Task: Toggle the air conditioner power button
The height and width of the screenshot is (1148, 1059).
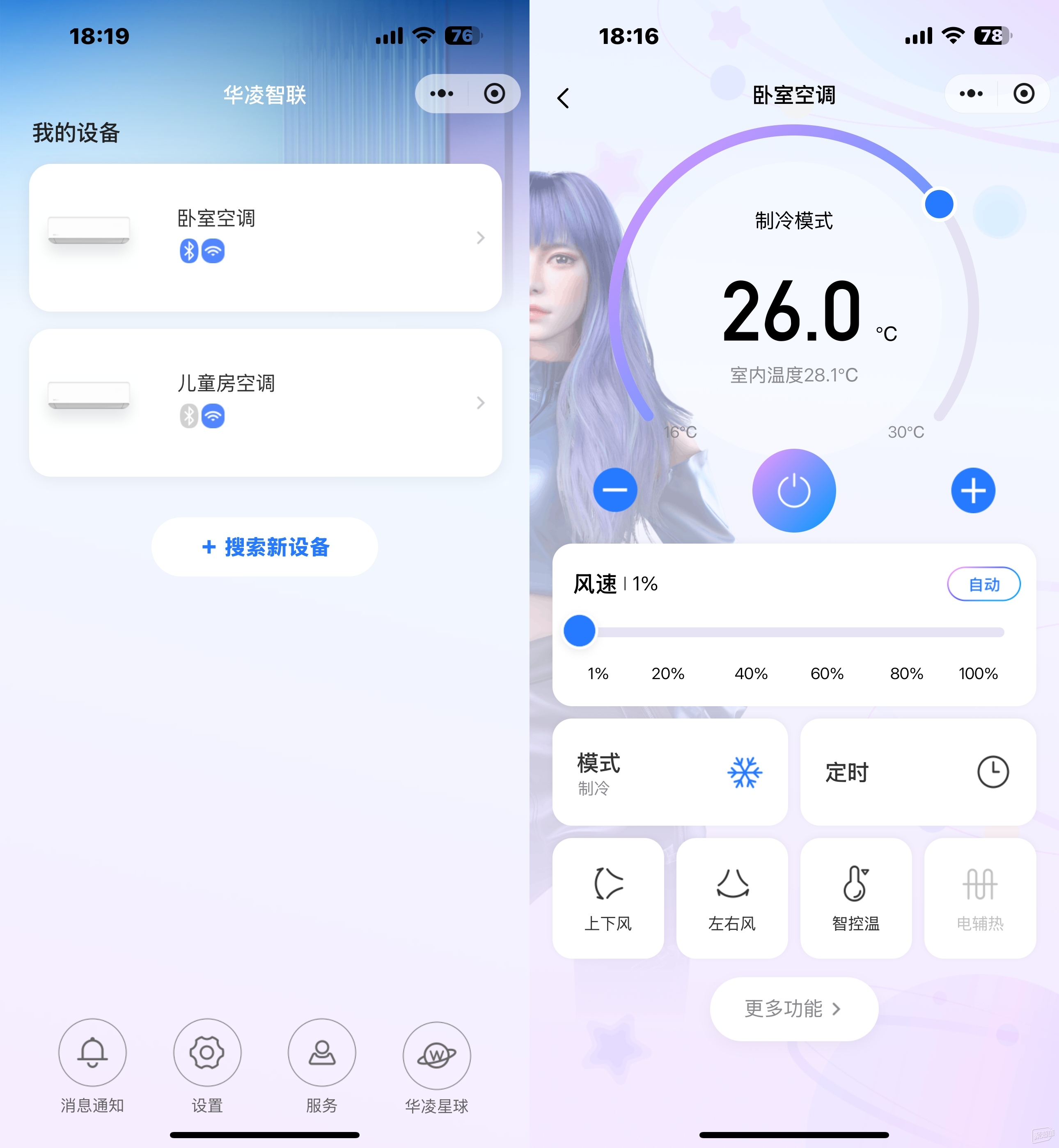Action: point(794,491)
